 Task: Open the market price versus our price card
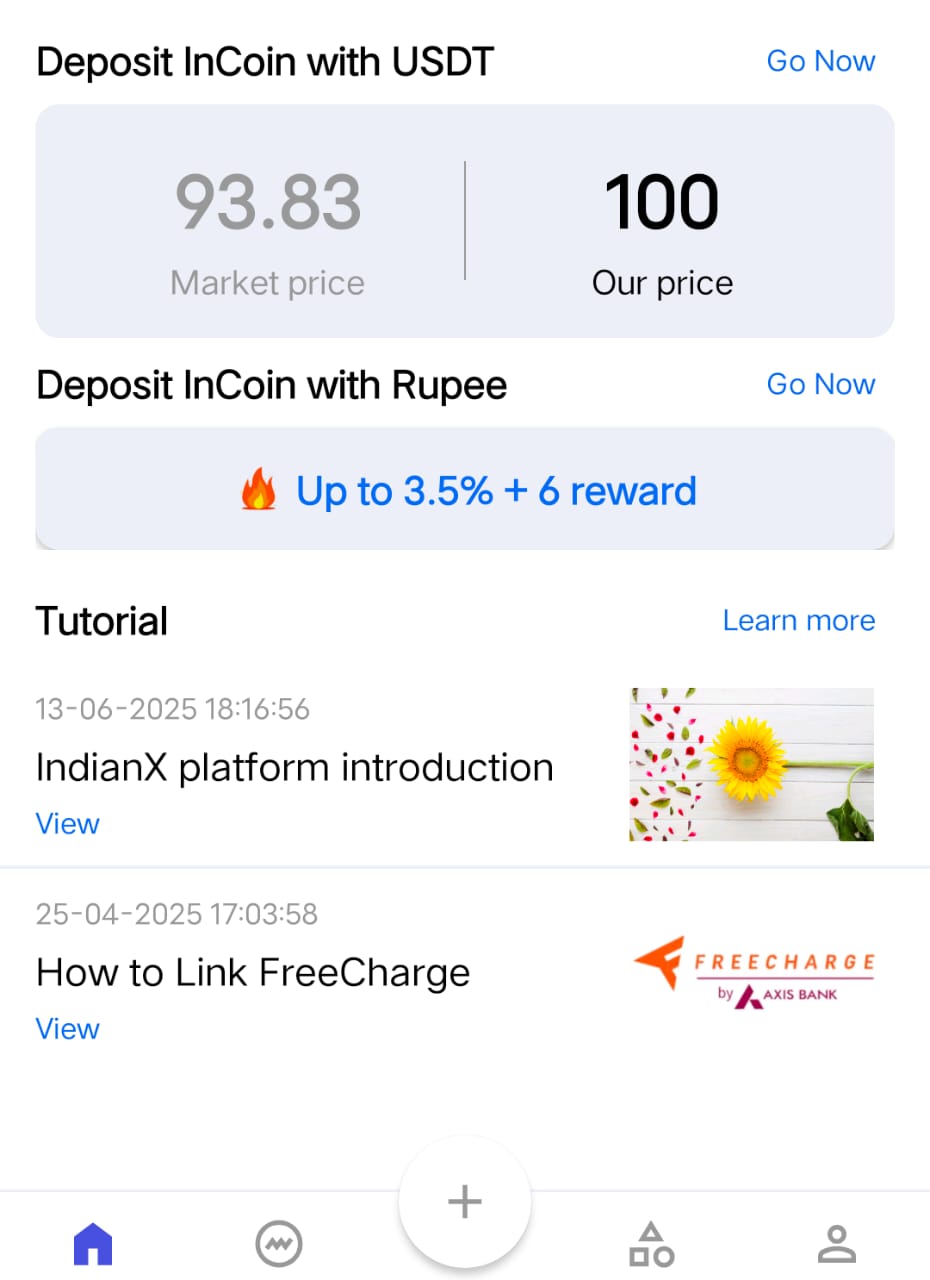[465, 221]
